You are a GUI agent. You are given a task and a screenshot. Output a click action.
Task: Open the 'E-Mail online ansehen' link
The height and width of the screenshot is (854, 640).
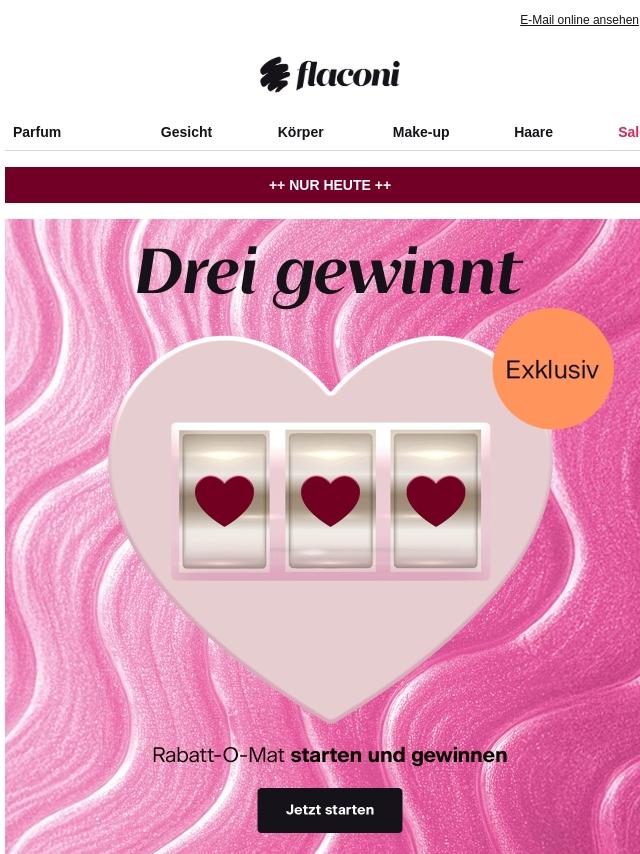click(x=578, y=20)
